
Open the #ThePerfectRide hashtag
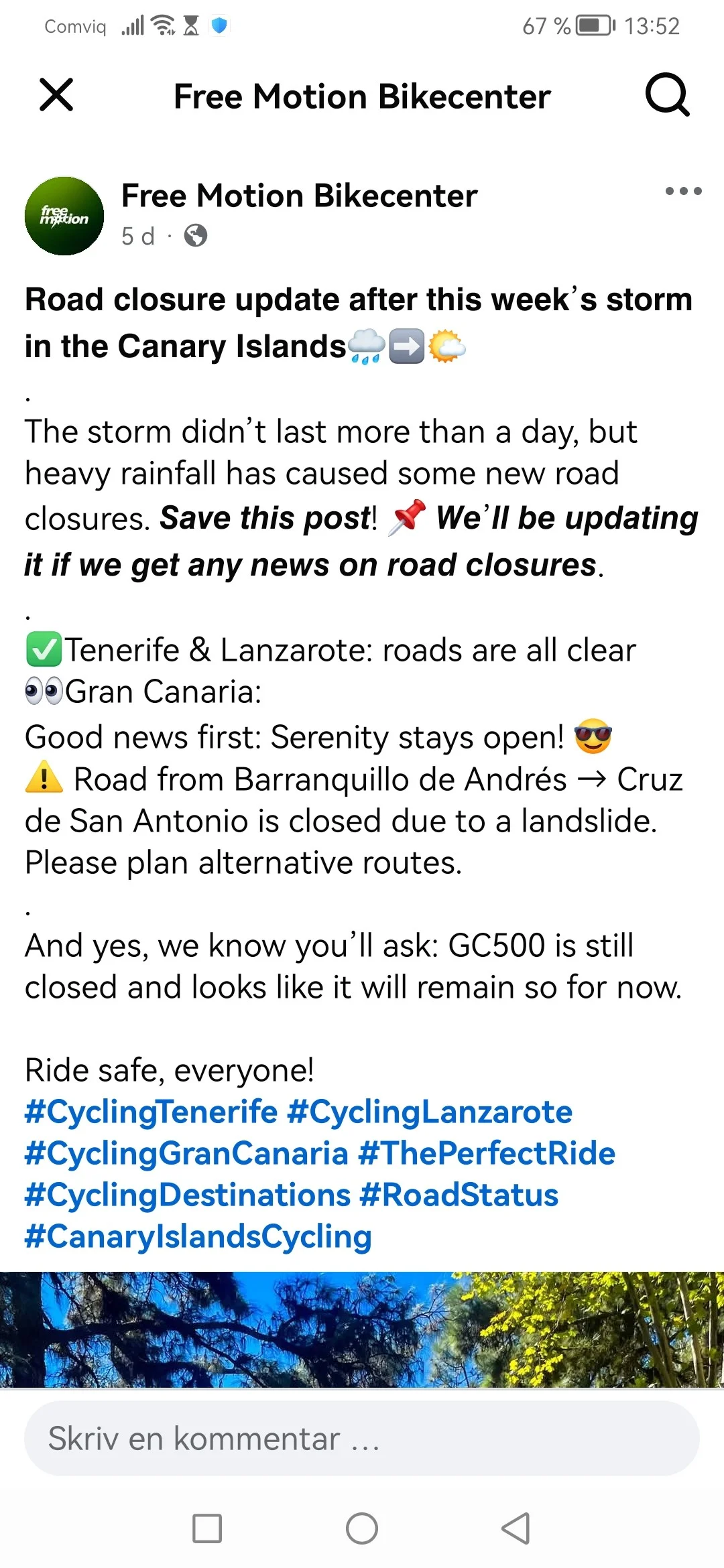[487, 1154]
